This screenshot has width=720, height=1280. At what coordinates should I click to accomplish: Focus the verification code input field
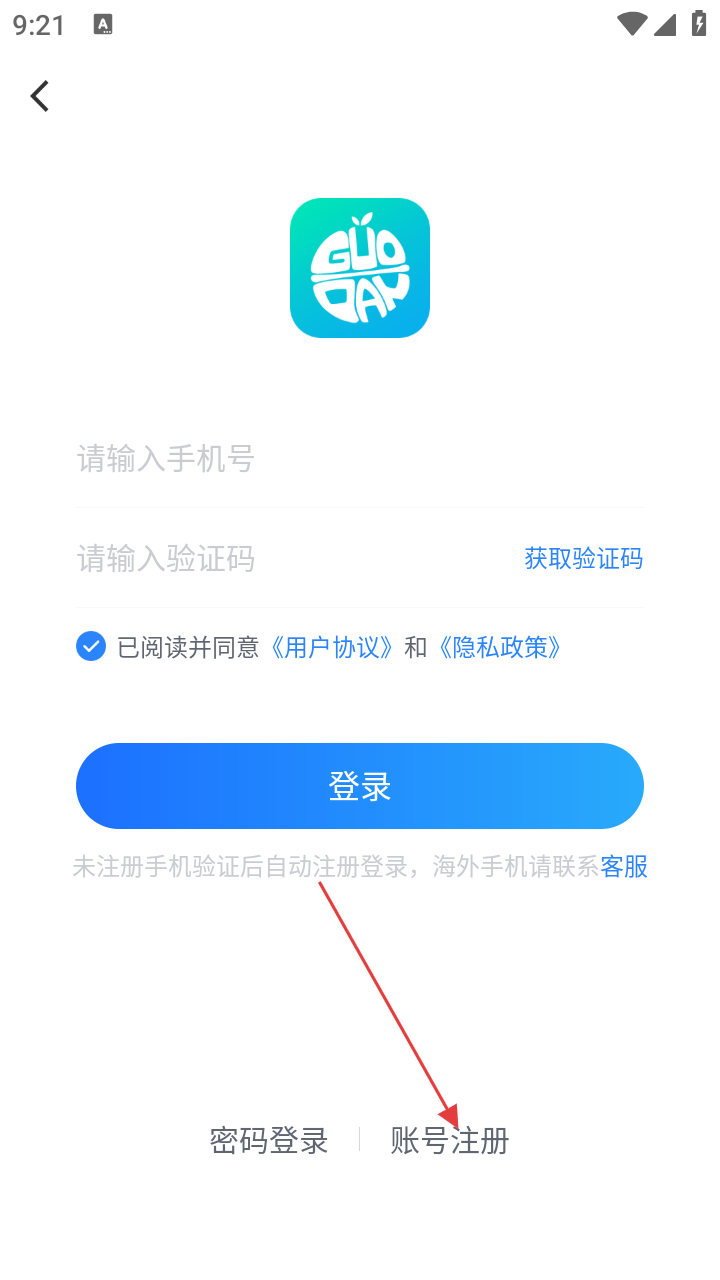[x=280, y=558]
